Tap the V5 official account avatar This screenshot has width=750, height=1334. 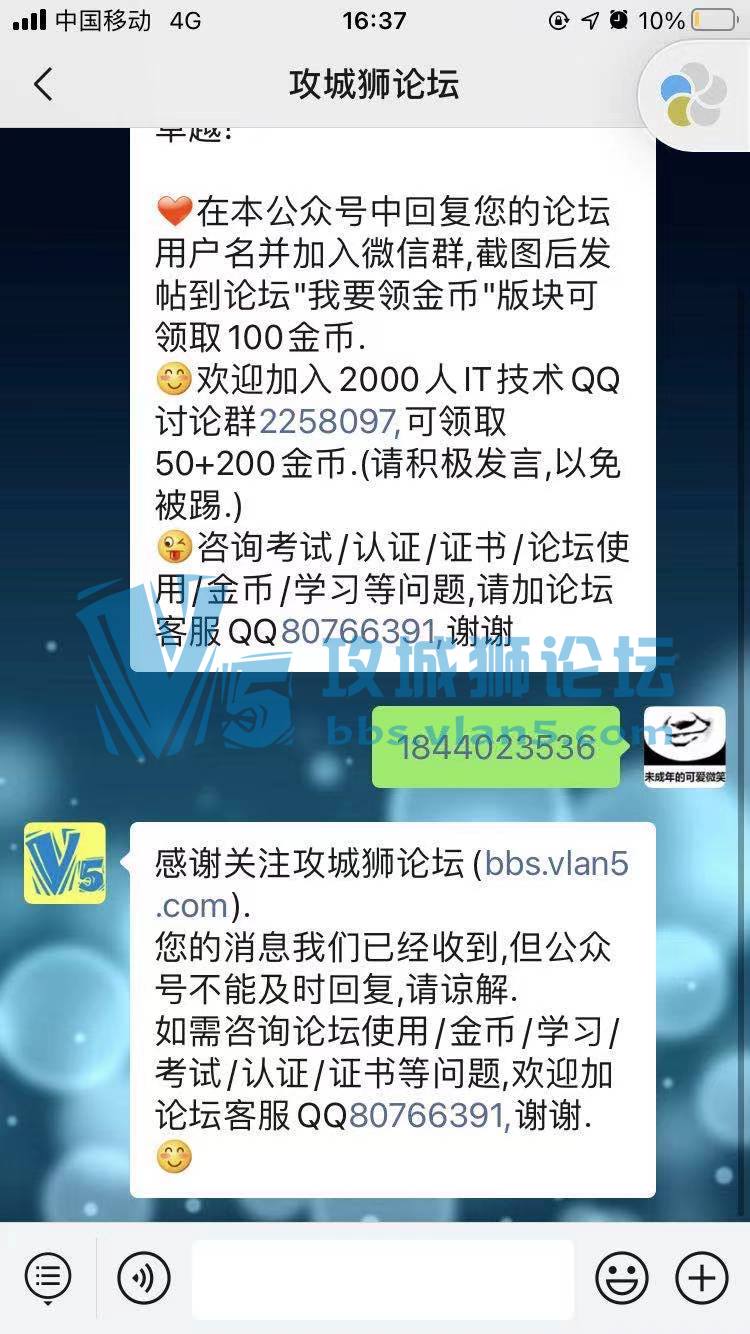coord(65,863)
